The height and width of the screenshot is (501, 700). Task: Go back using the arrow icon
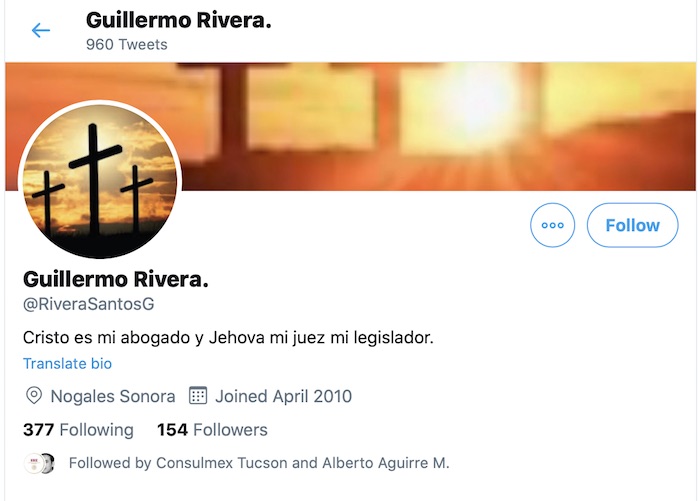click(41, 30)
